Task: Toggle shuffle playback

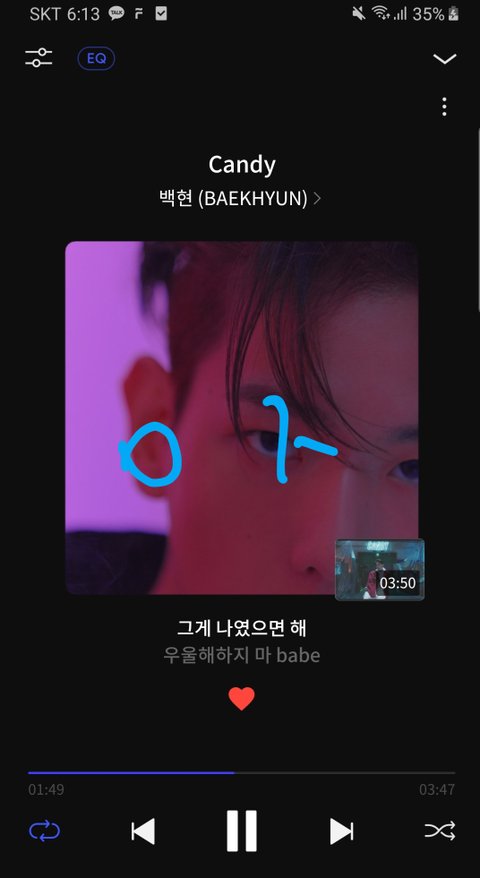Action: (440, 831)
